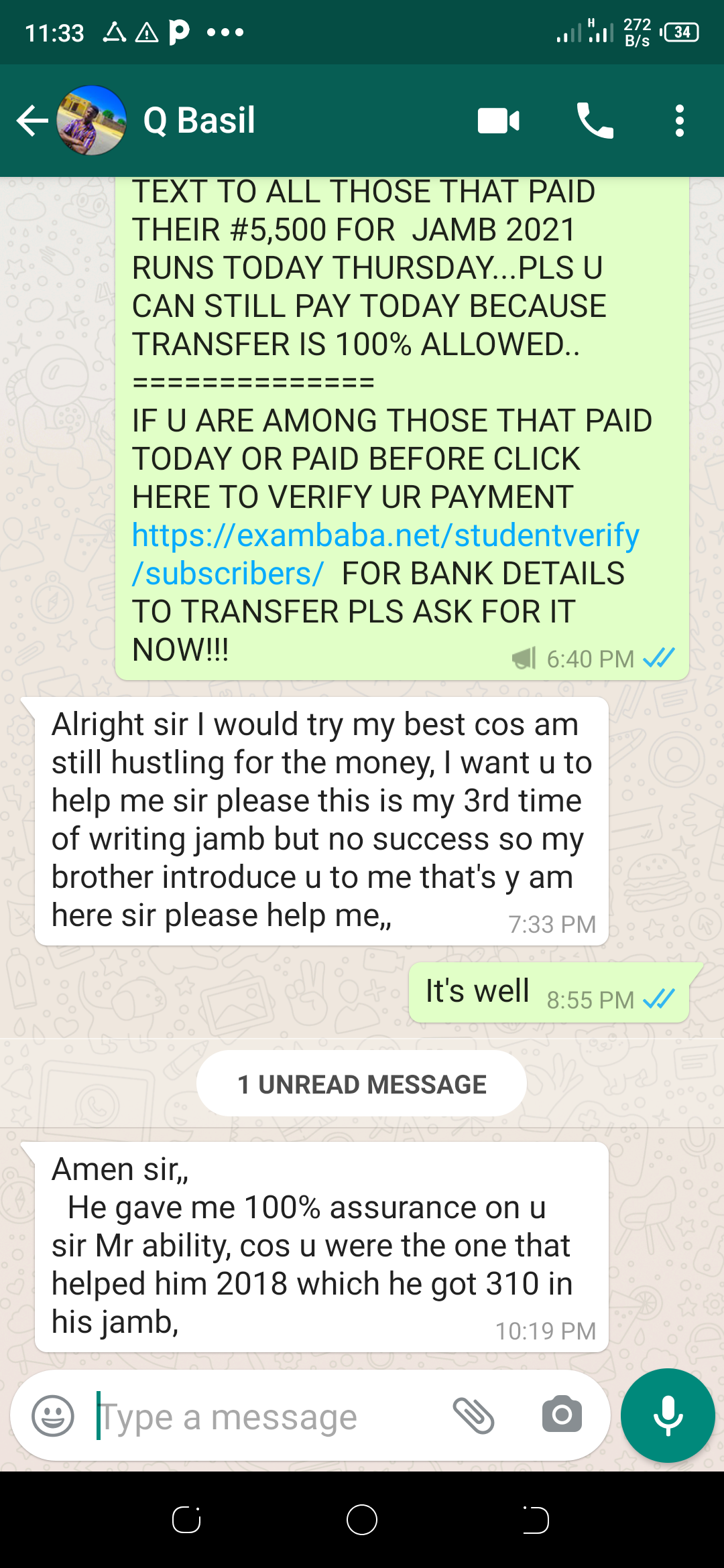Start a video call with Q Basil
724x1568 pixels.
click(498, 121)
